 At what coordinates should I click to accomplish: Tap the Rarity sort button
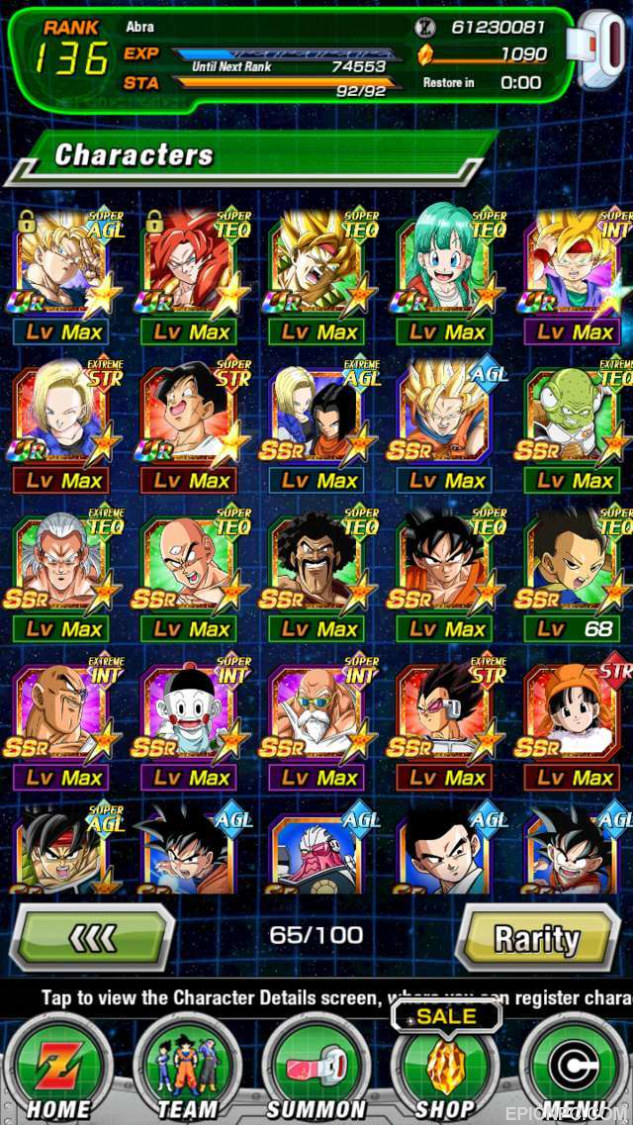(537, 938)
